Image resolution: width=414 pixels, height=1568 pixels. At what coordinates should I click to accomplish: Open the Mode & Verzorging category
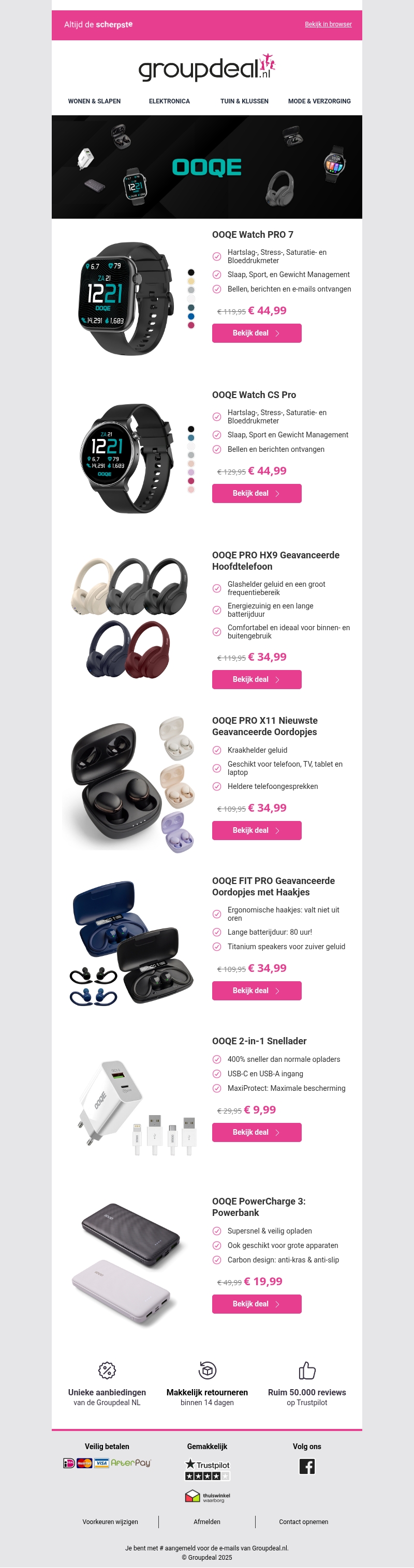point(319,101)
